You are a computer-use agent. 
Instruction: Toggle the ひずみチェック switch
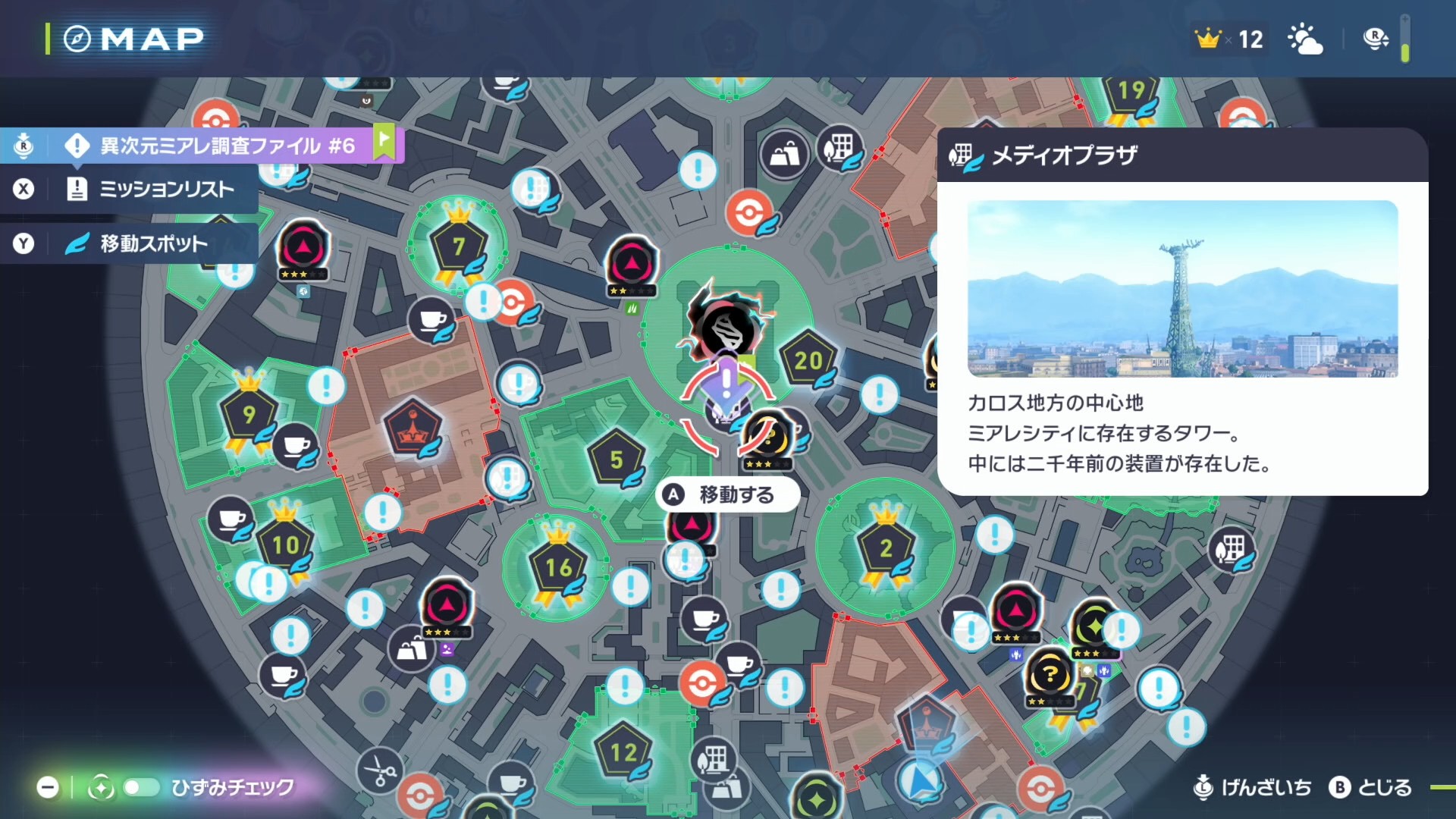(141, 787)
